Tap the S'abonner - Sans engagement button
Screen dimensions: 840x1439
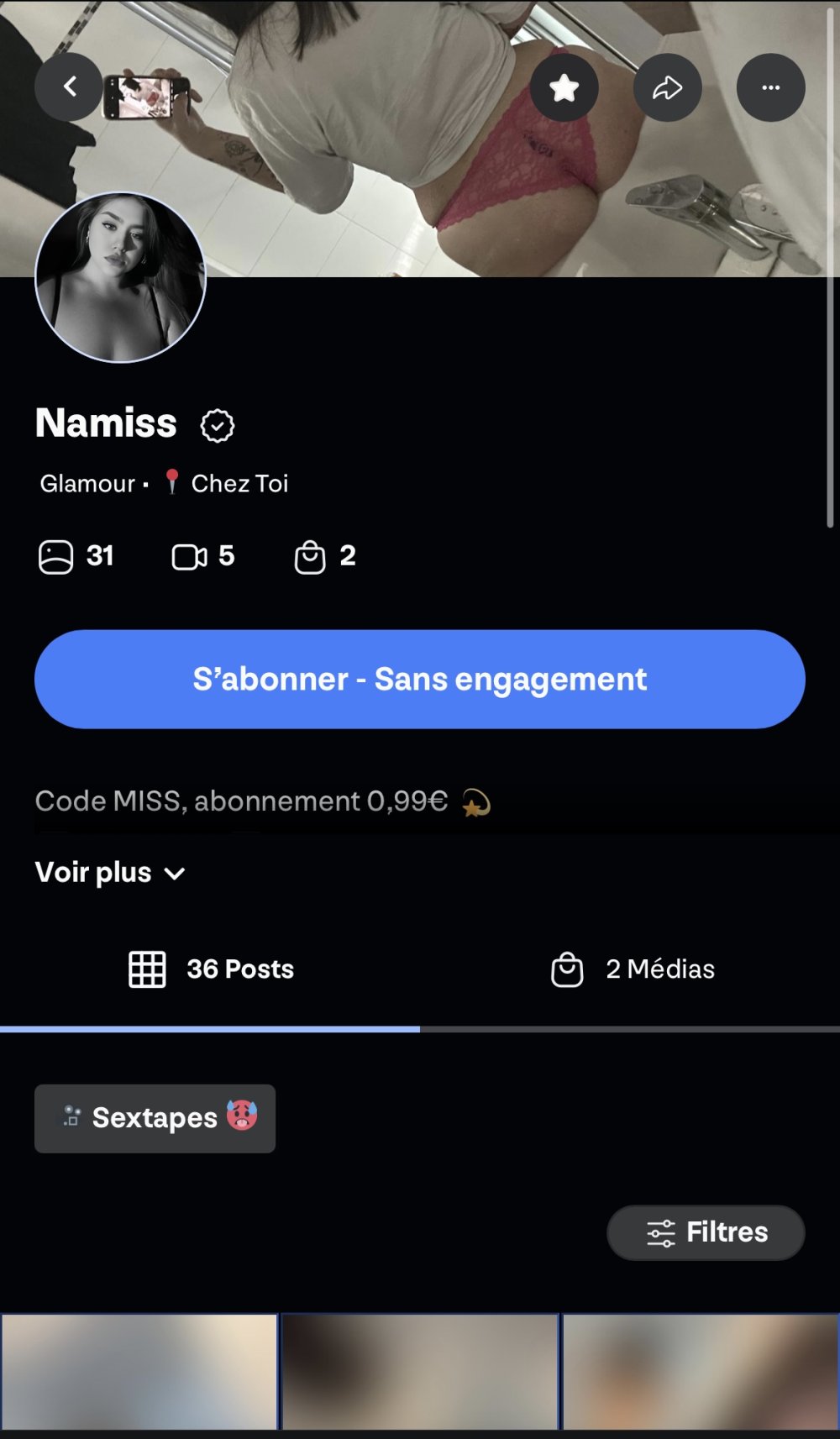420,679
